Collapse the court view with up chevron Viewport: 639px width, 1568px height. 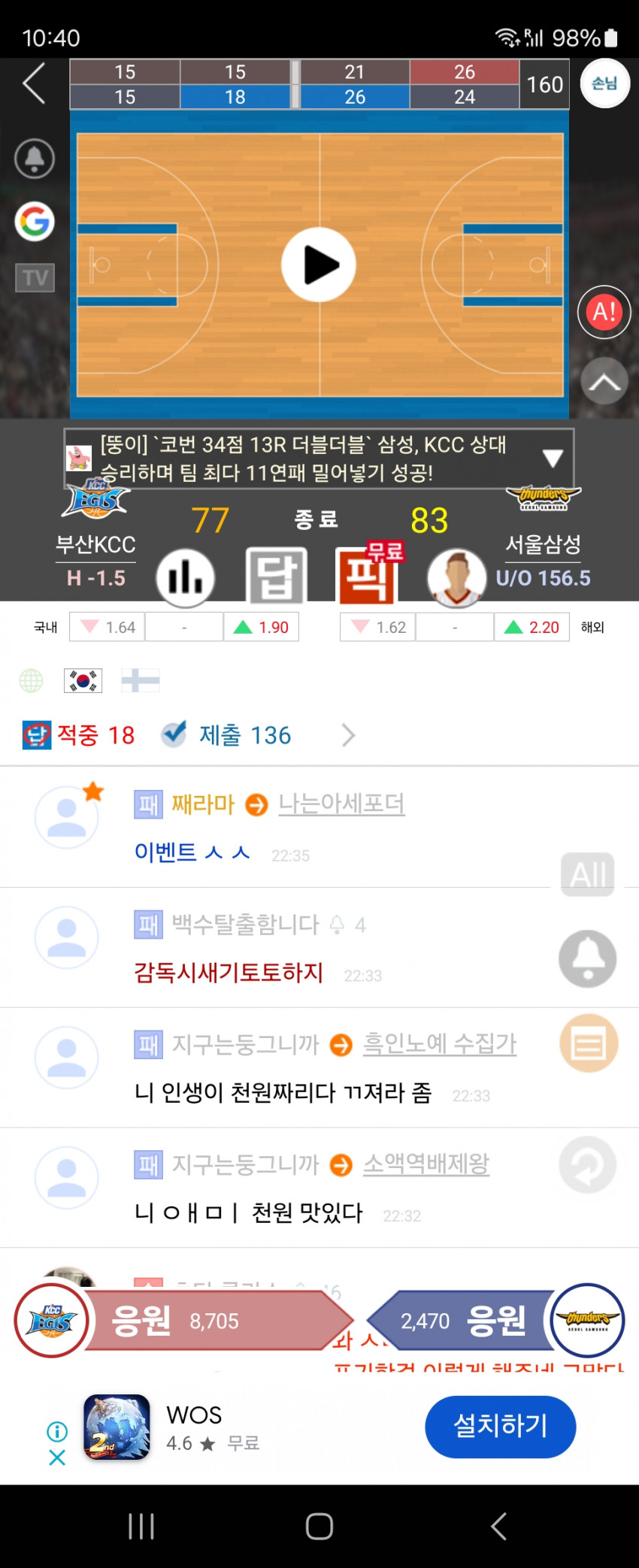coord(604,382)
